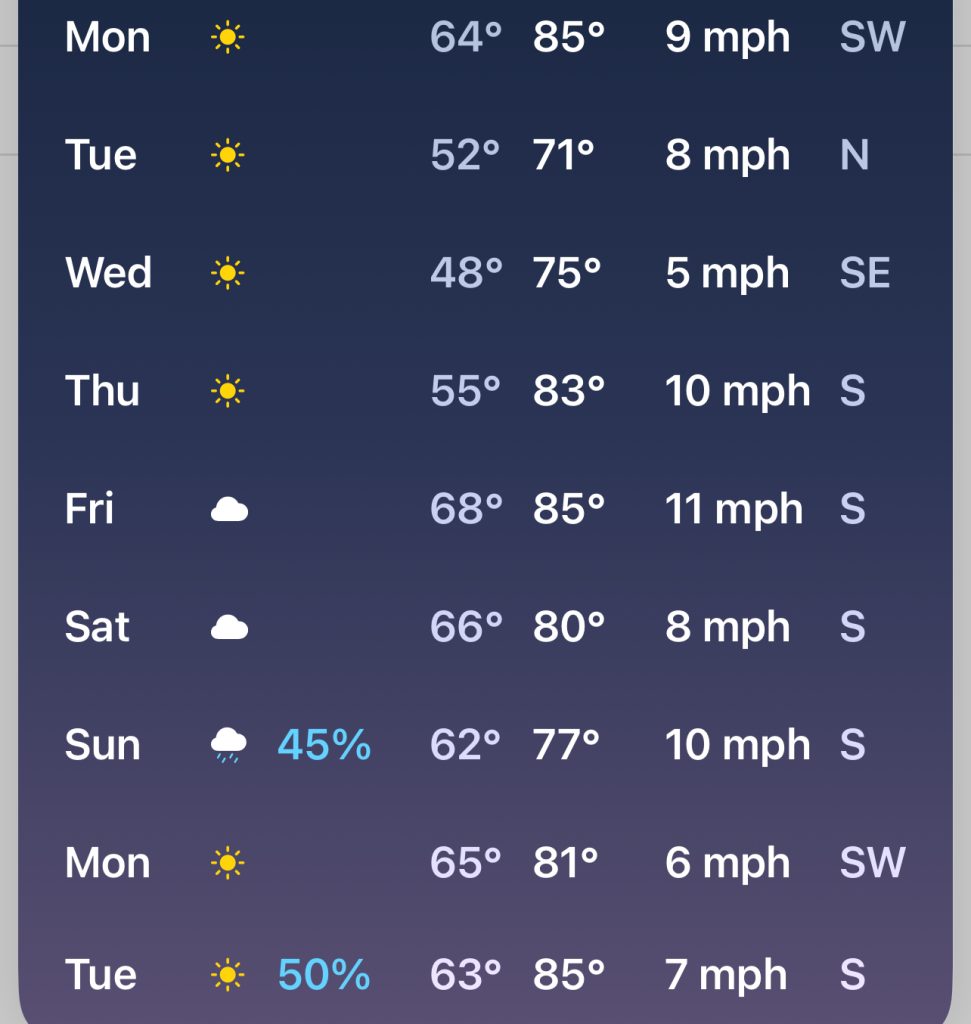Open Monday's forecast with 64° low
Viewport: 971px width, 1024px height.
[485, 38]
